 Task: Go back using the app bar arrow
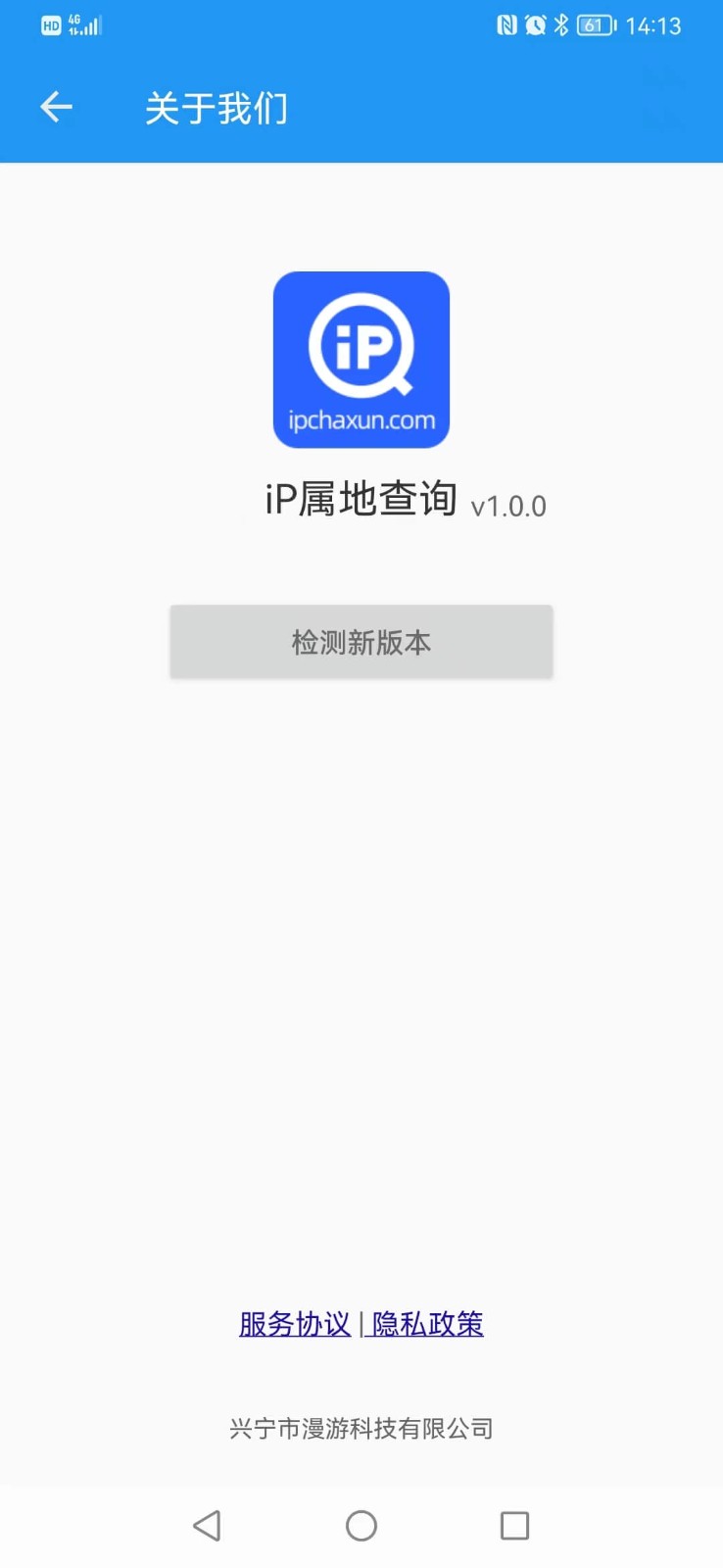pyautogui.click(x=57, y=107)
